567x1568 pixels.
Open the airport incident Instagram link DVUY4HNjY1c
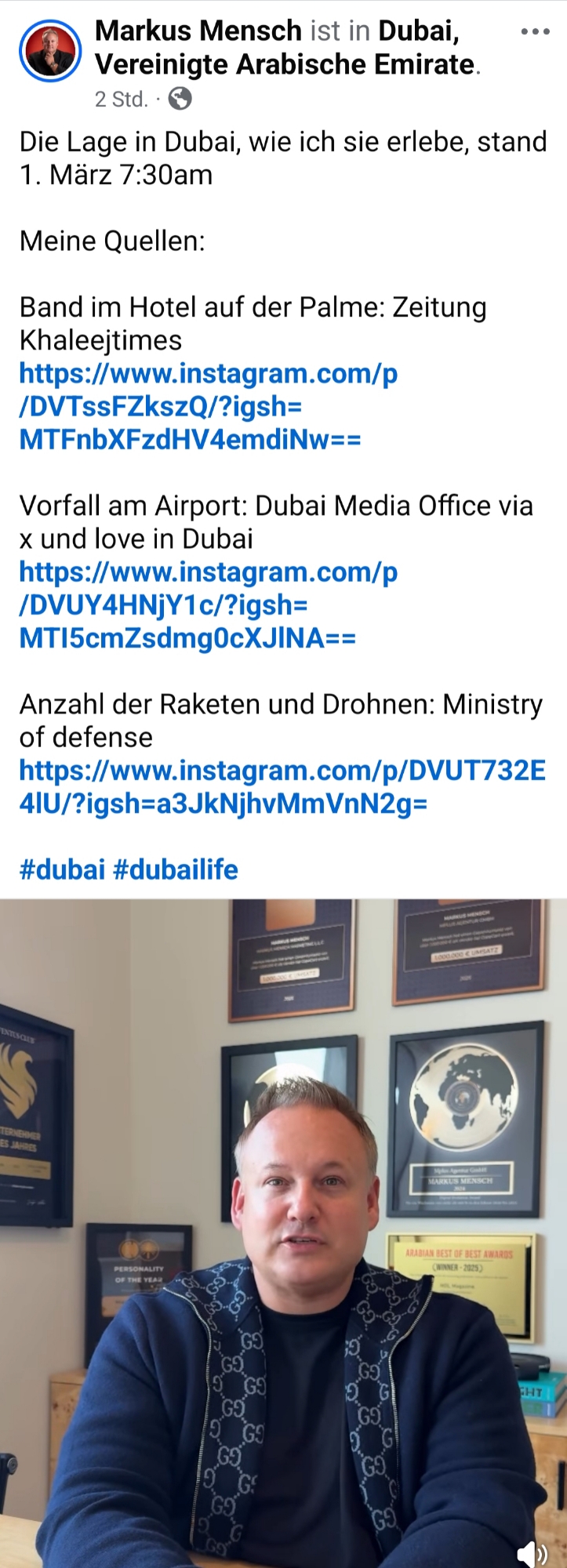click(x=208, y=605)
